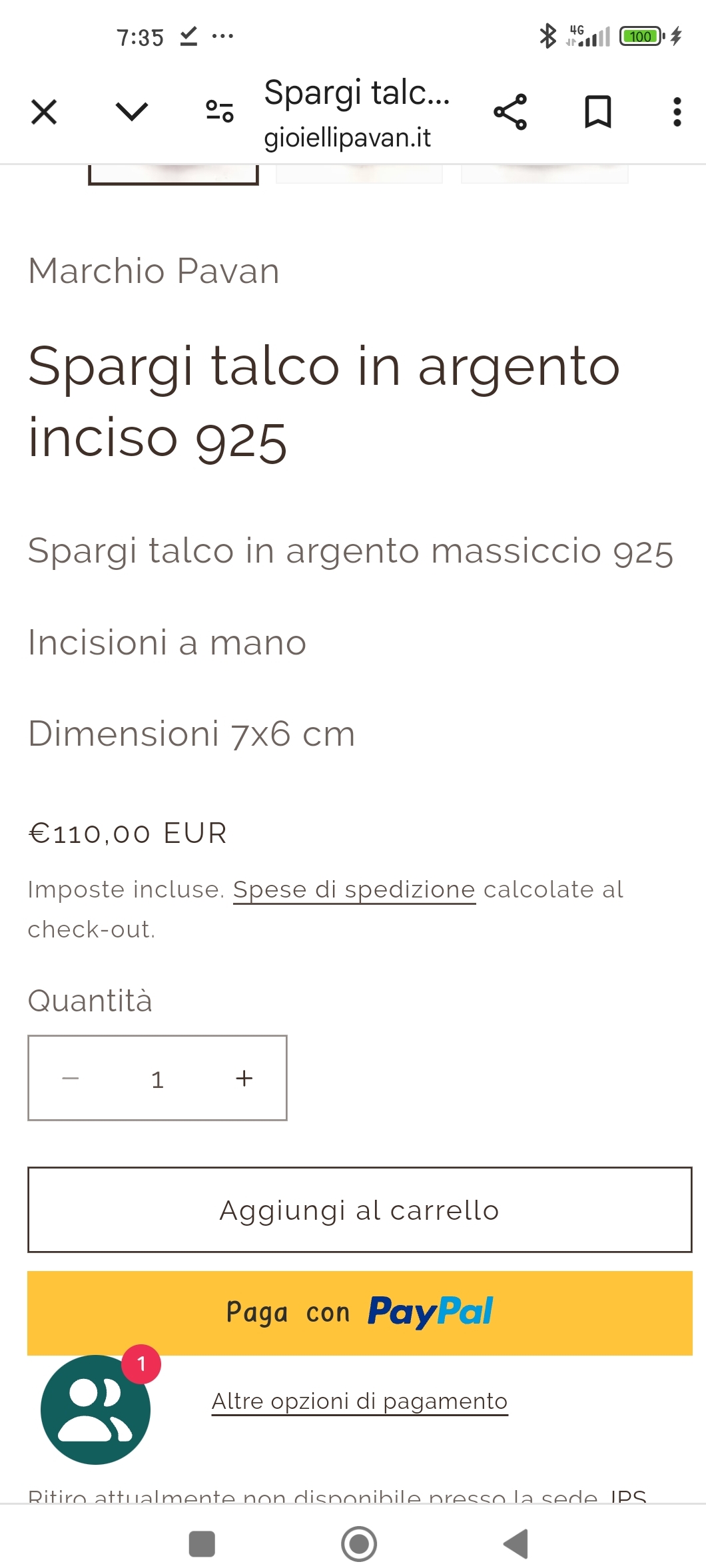Go back using the system back button
This screenshot has width=706, height=1568.
tap(516, 1543)
